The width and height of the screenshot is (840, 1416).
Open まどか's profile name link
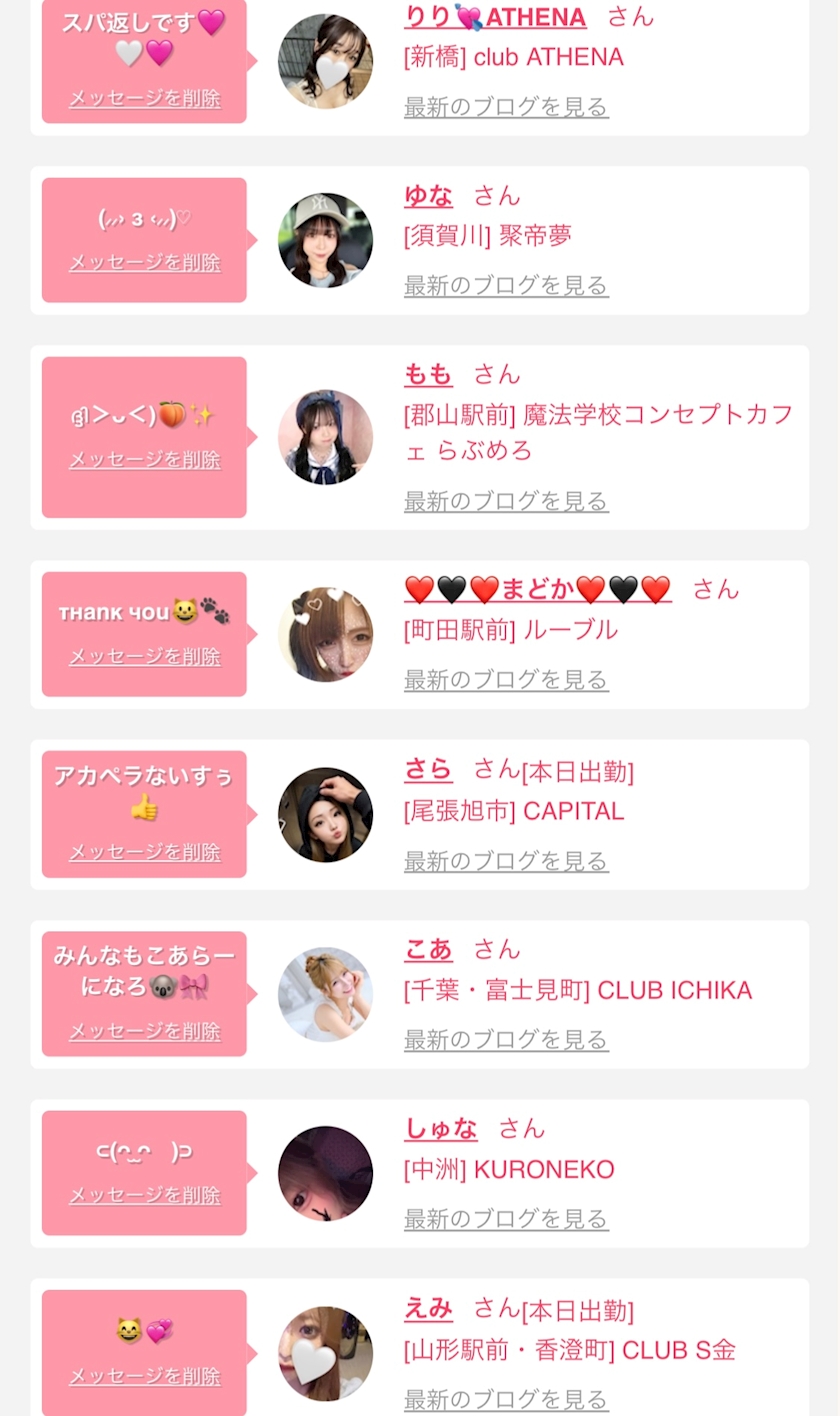click(x=538, y=589)
